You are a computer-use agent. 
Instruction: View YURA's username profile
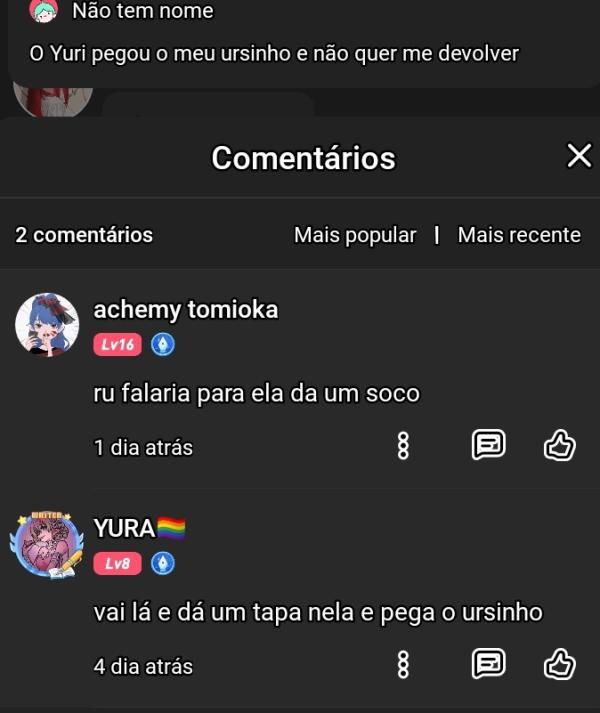(x=125, y=528)
